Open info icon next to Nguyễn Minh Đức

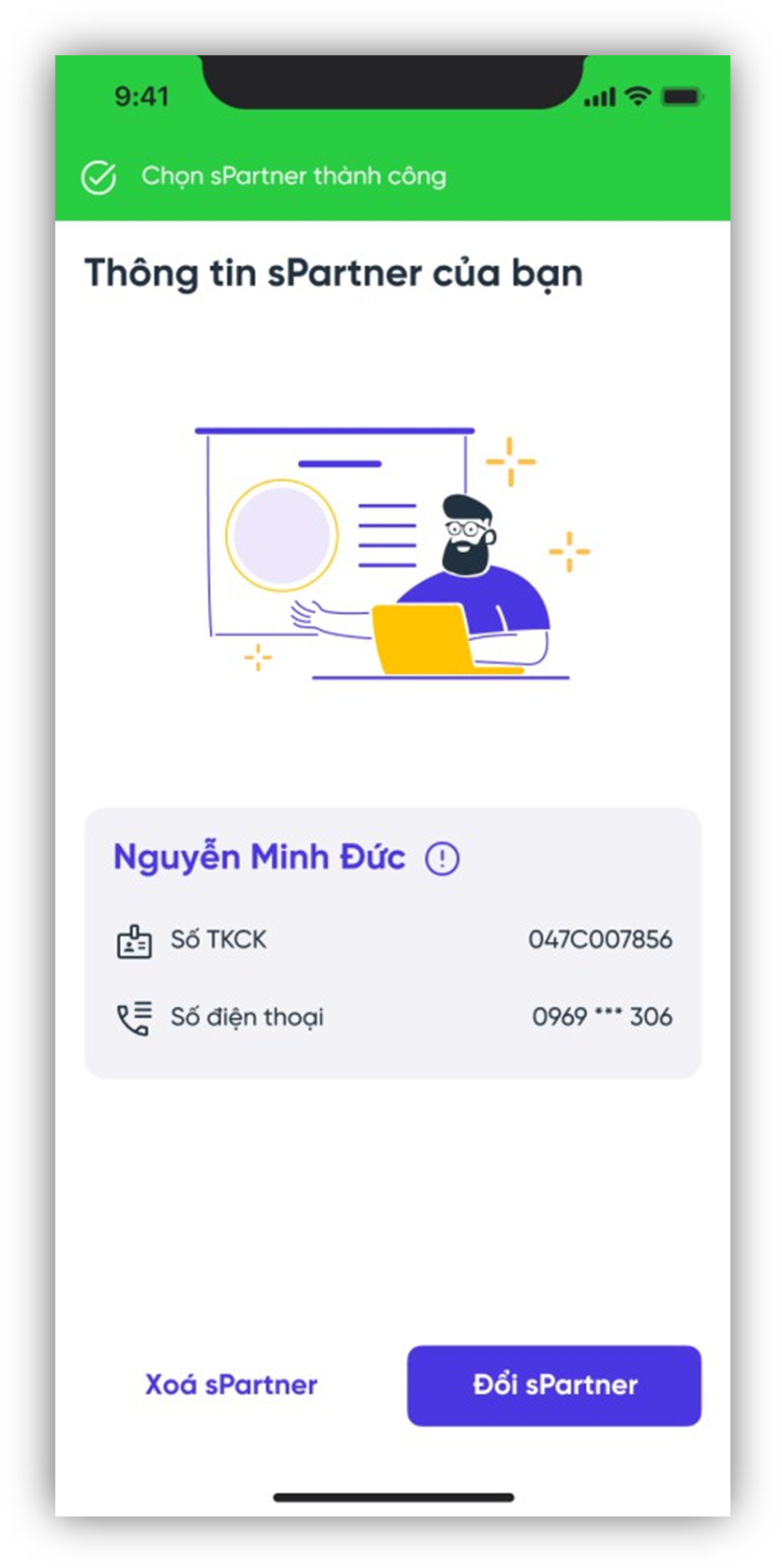pos(442,859)
